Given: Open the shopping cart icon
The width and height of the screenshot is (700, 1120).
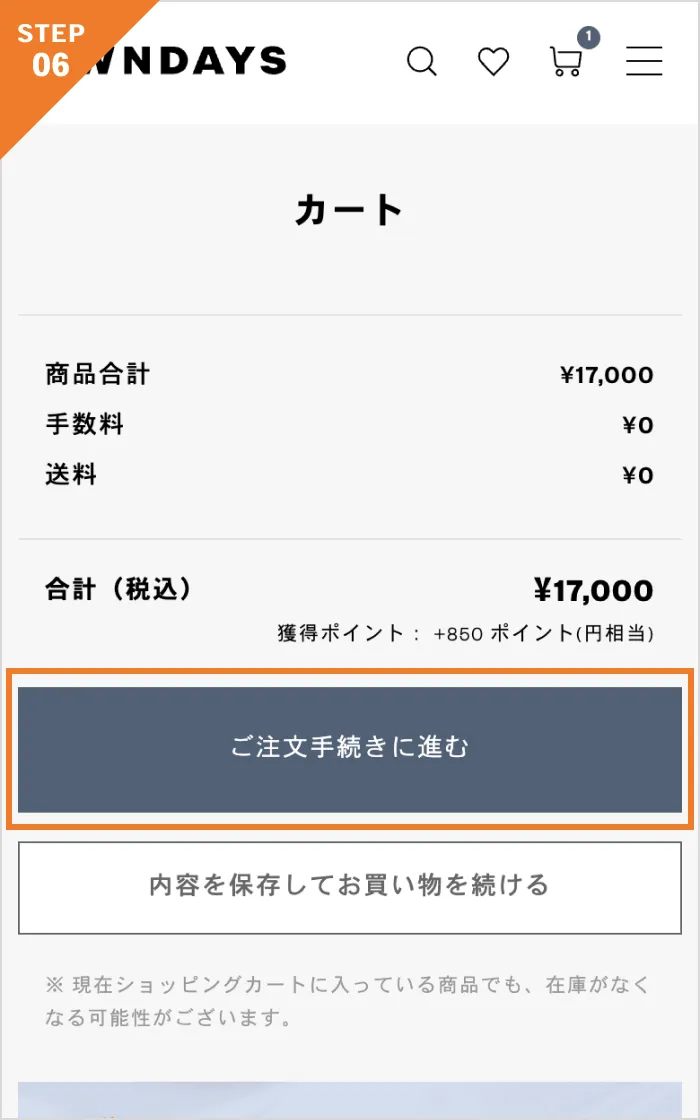Looking at the screenshot, I should (x=566, y=62).
